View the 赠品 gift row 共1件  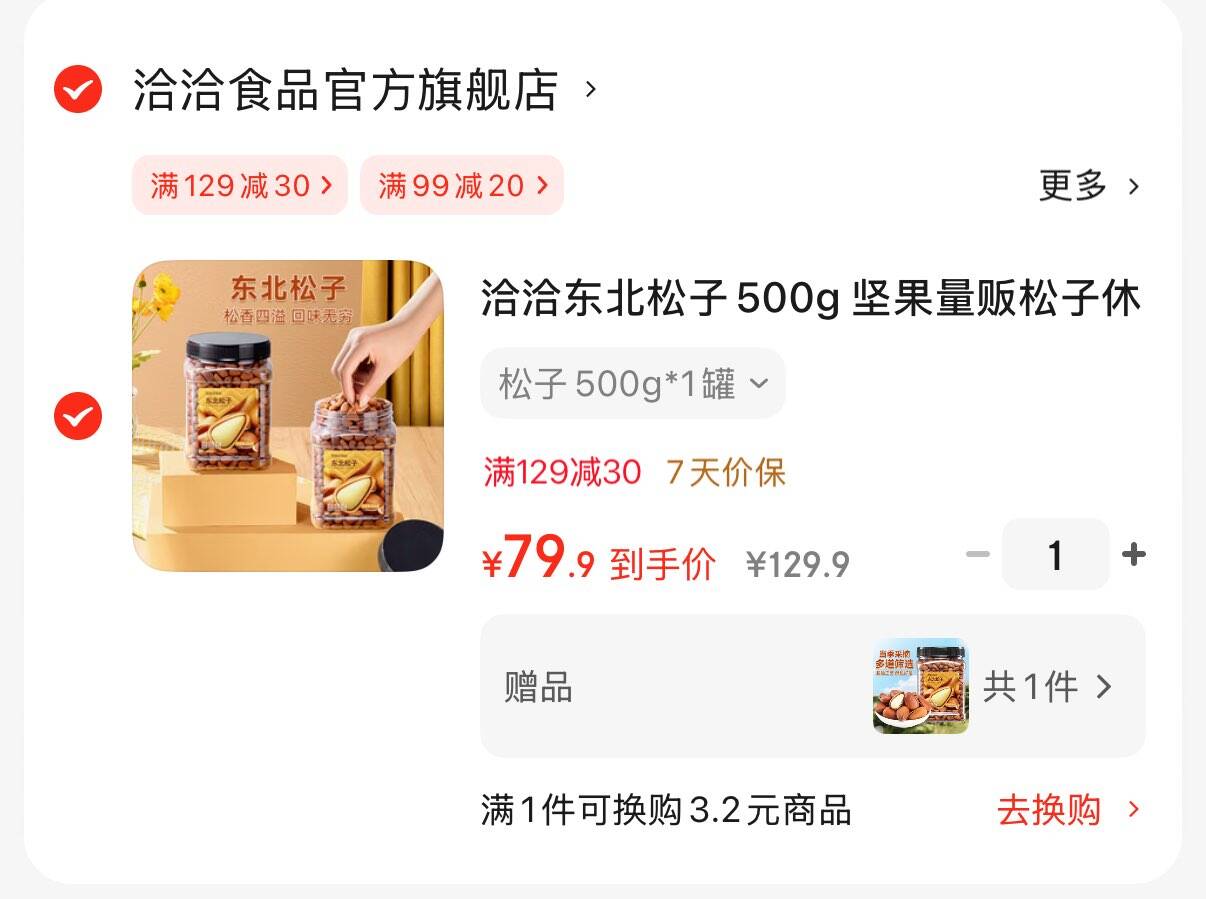pos(1046,687)
